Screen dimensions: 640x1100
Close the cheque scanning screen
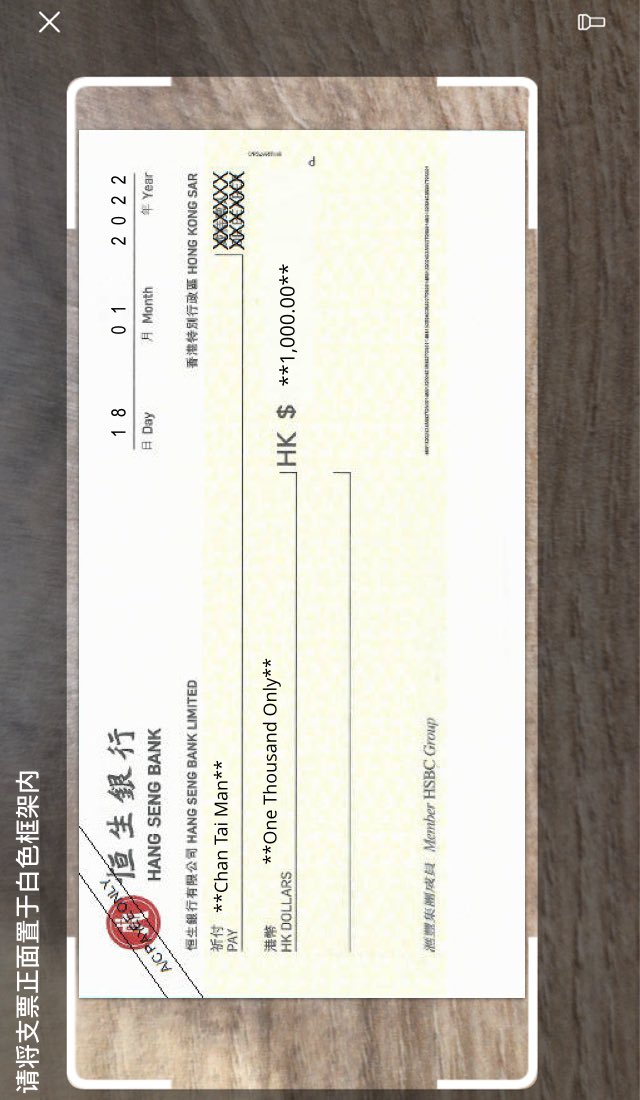pyautogui.click(x=49, y=22)
